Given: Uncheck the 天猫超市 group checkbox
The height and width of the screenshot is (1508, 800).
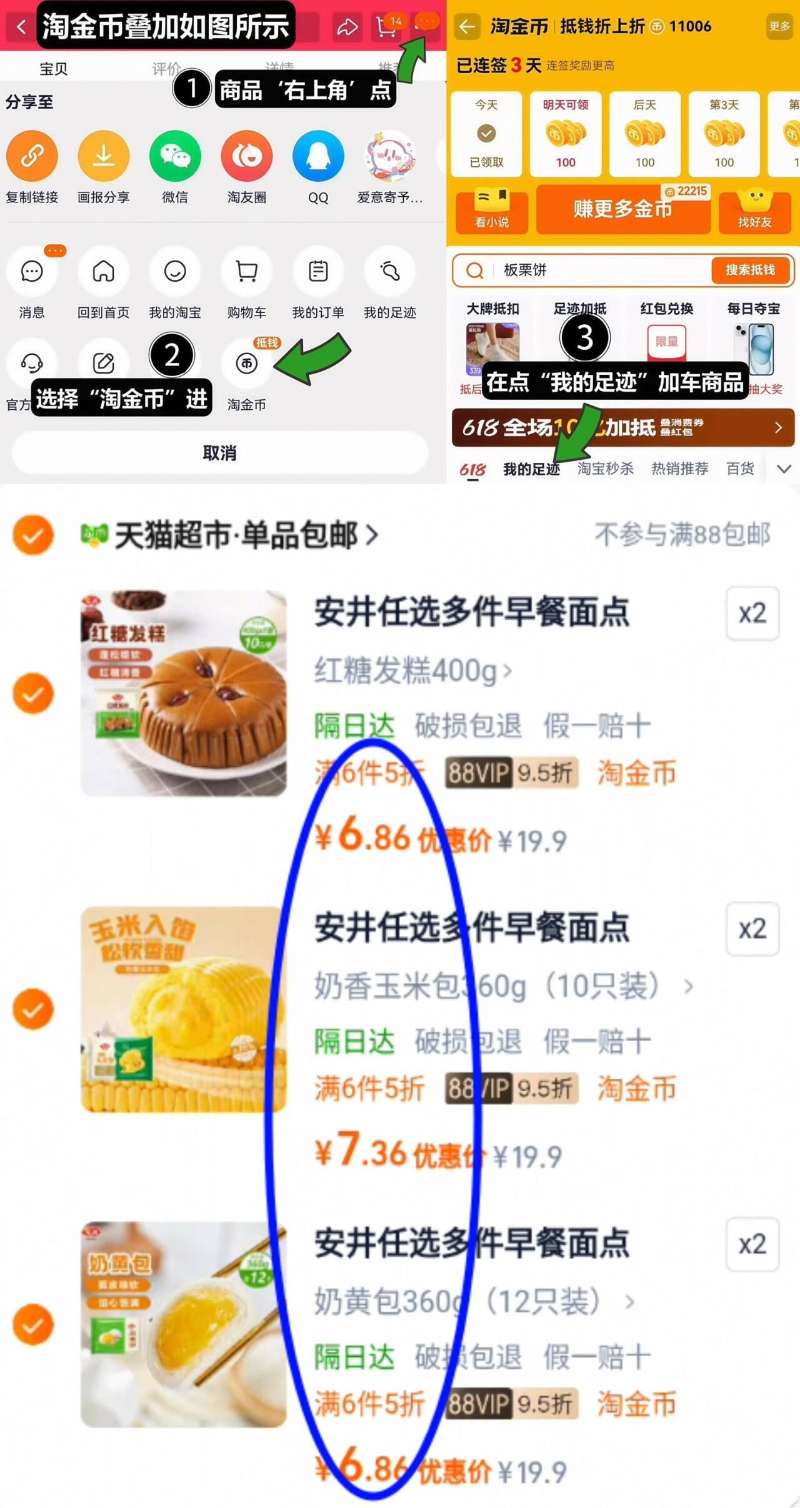Looking at the screenshot, I should [33, 534].
